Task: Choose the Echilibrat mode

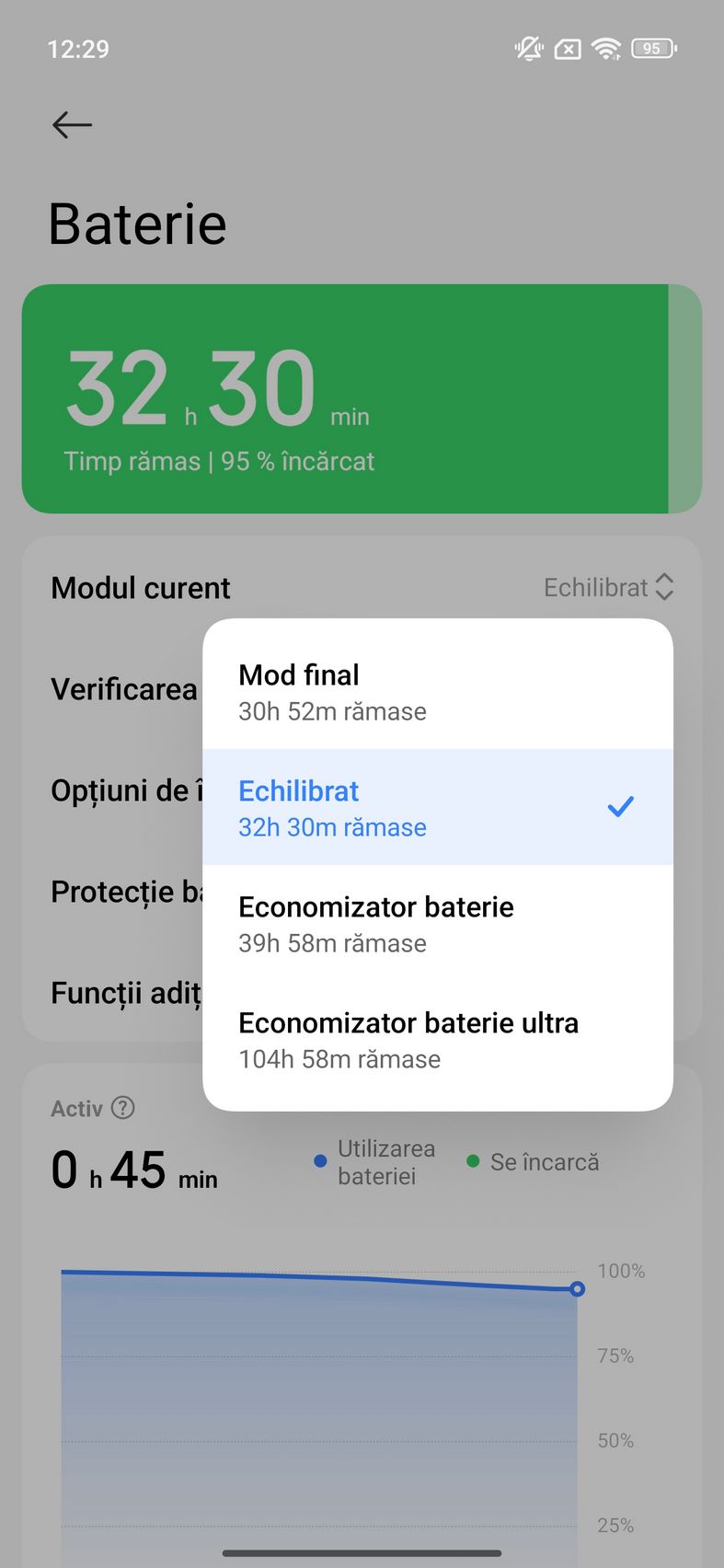Action: 438,807
